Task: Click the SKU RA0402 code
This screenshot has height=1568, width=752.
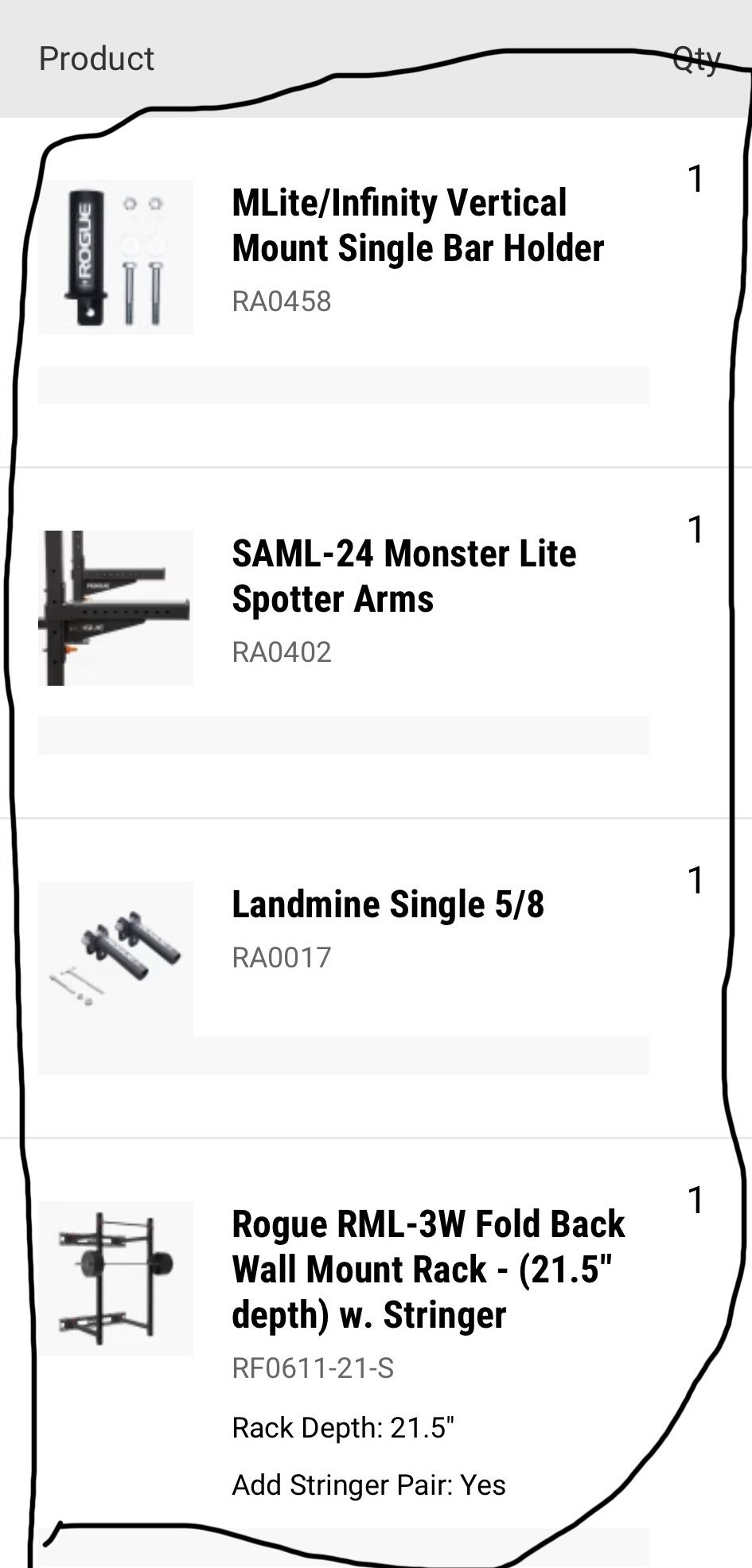Action: (x=282, y=652)
